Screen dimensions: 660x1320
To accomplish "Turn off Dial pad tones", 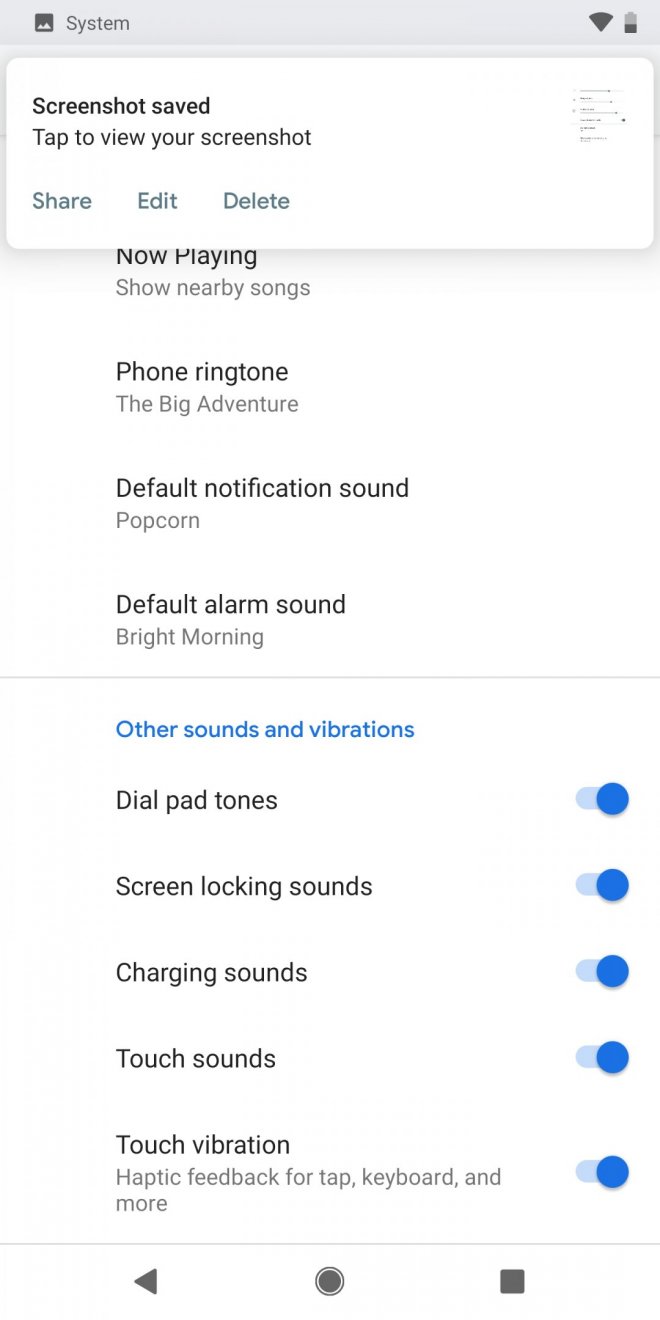I will tap(602, 799).
